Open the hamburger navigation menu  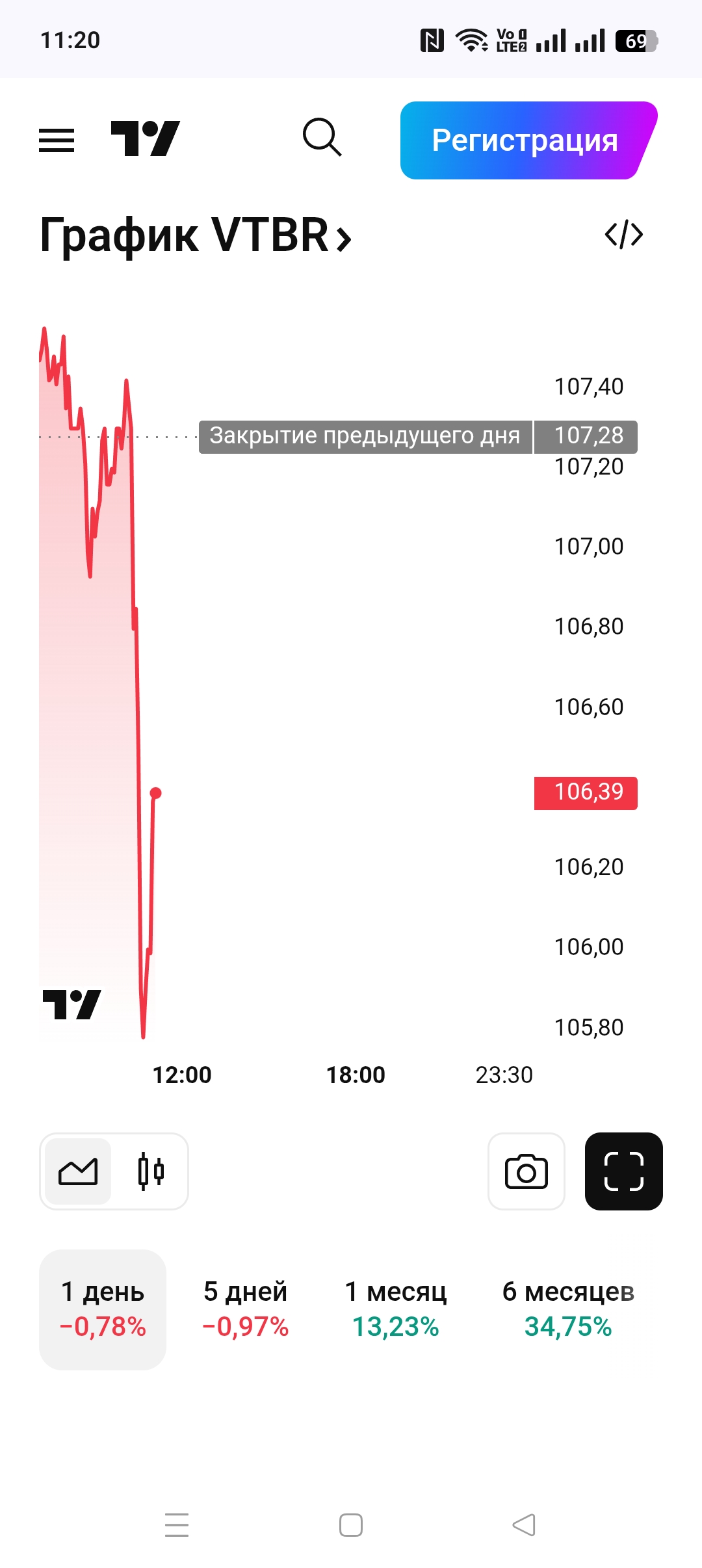click(57, 140)
